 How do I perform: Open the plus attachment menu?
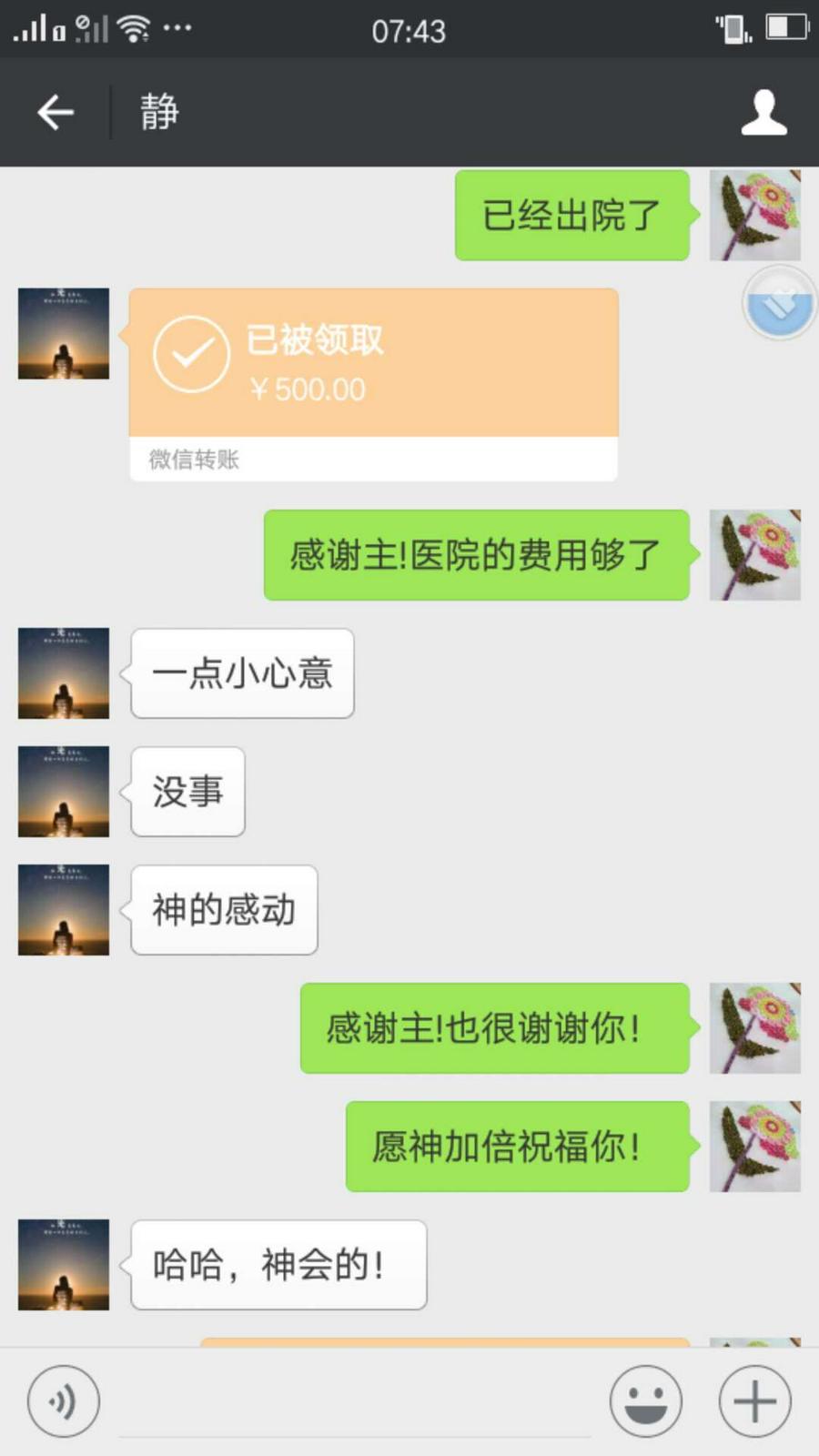[754, 1401]
